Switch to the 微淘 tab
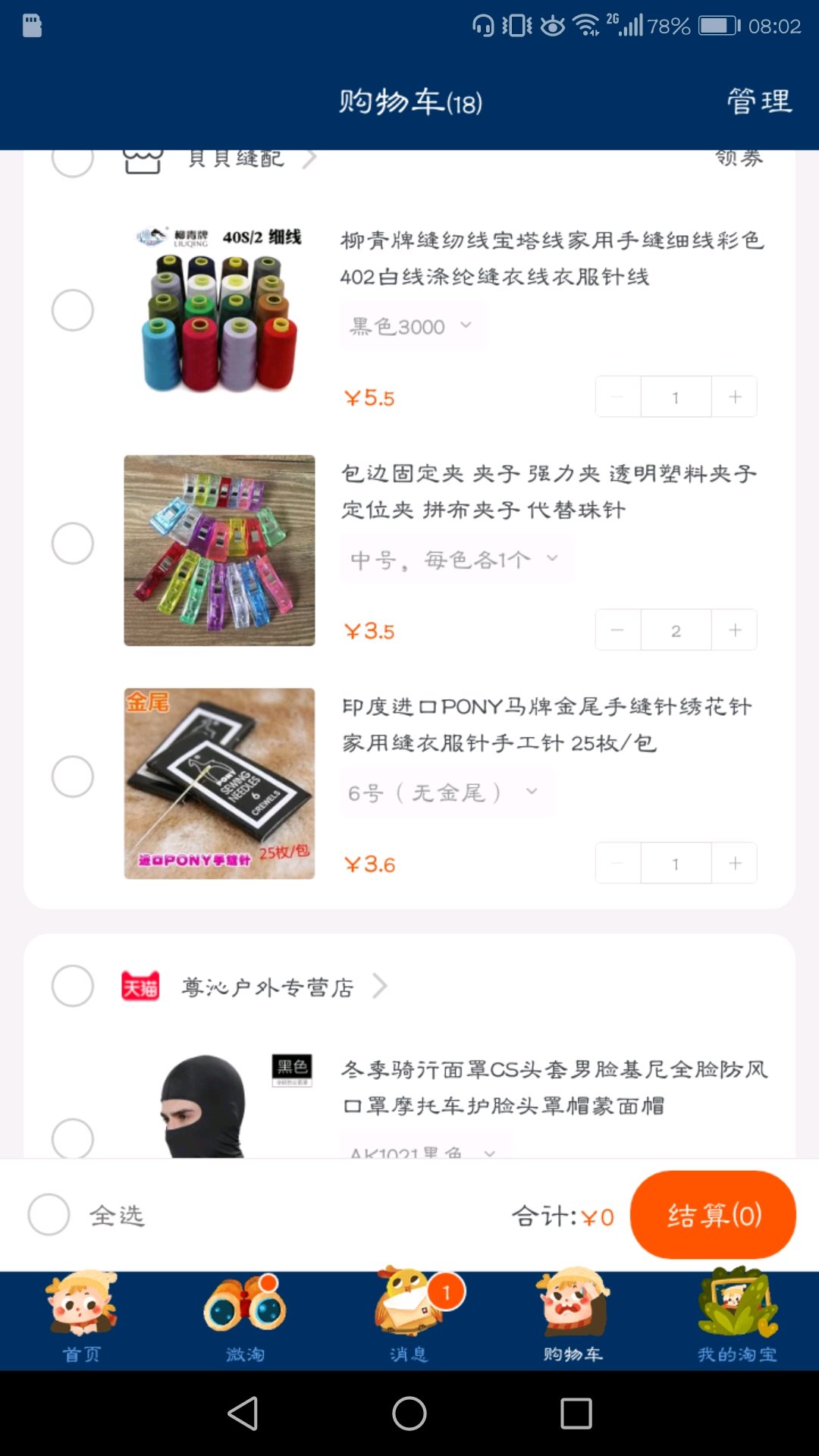 [246, 1318]
